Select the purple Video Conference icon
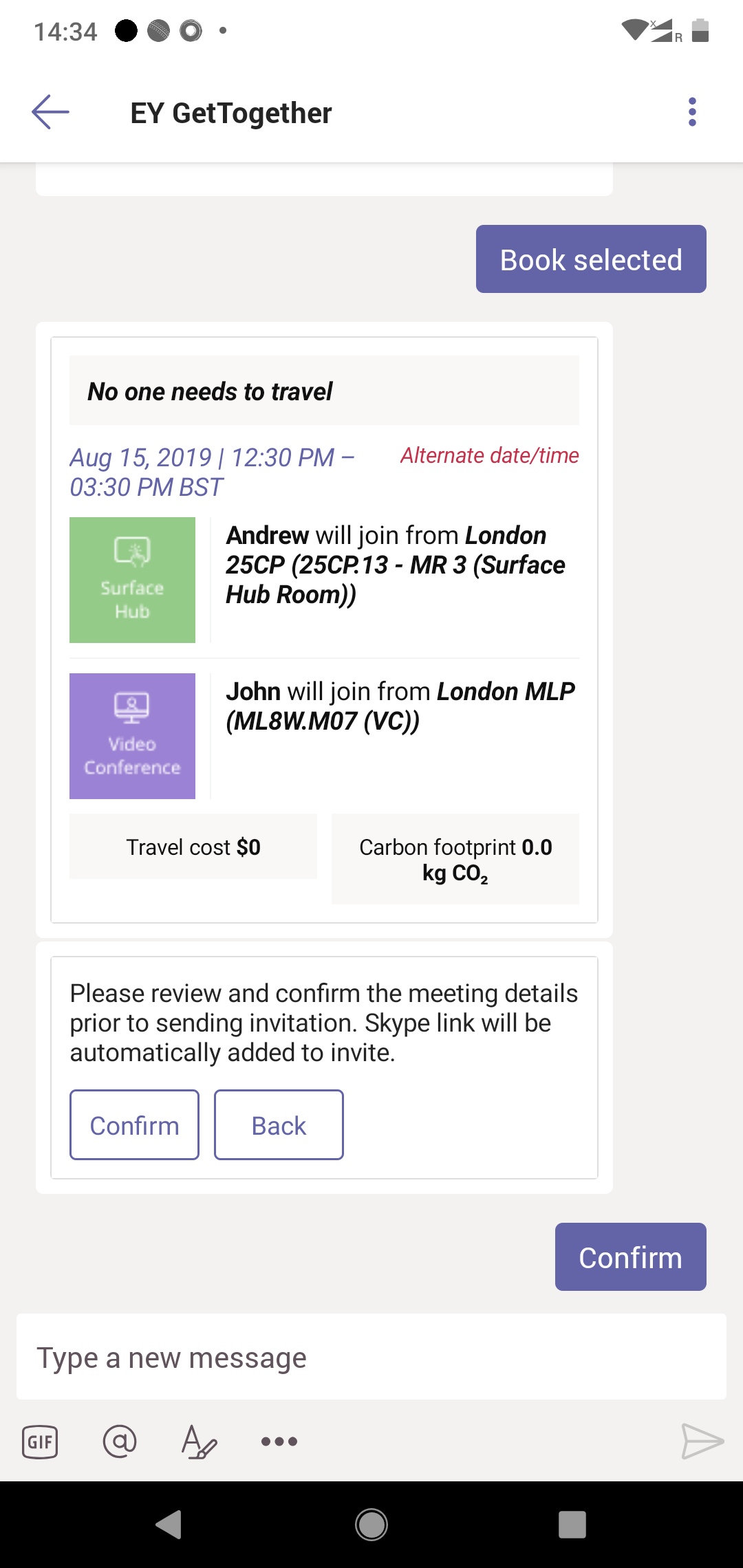Image resolution: width=743 pixels, height=1568 pixels. pos(132,735)
